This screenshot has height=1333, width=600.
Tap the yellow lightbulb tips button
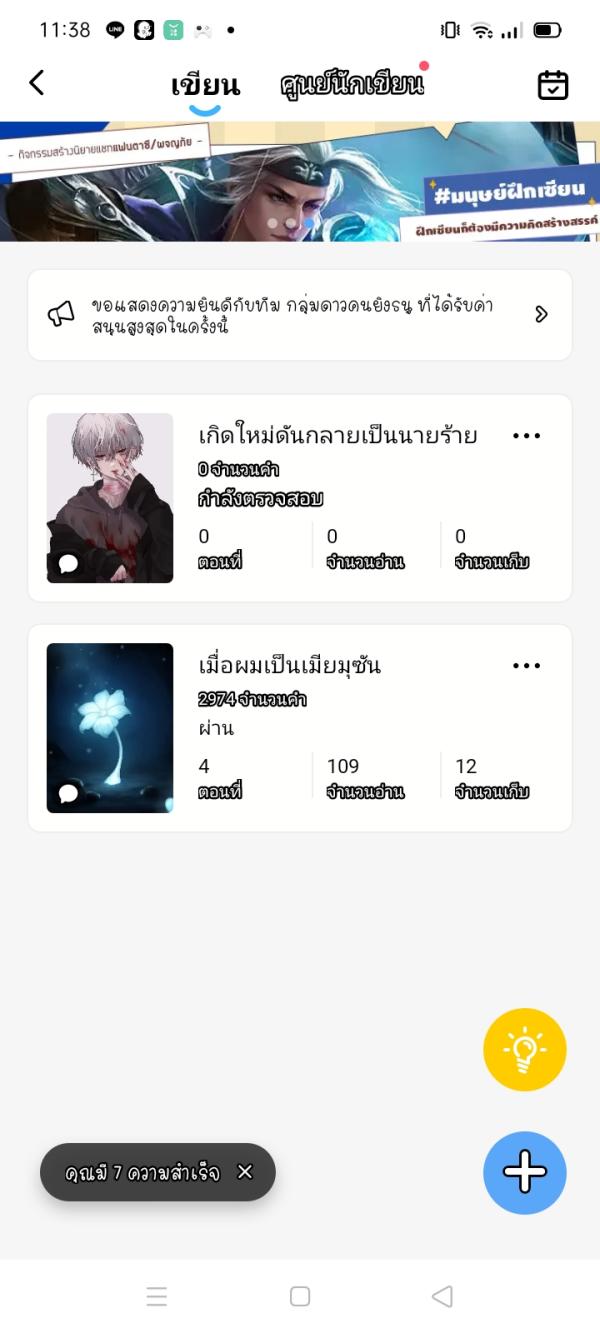pos(524,1049)
